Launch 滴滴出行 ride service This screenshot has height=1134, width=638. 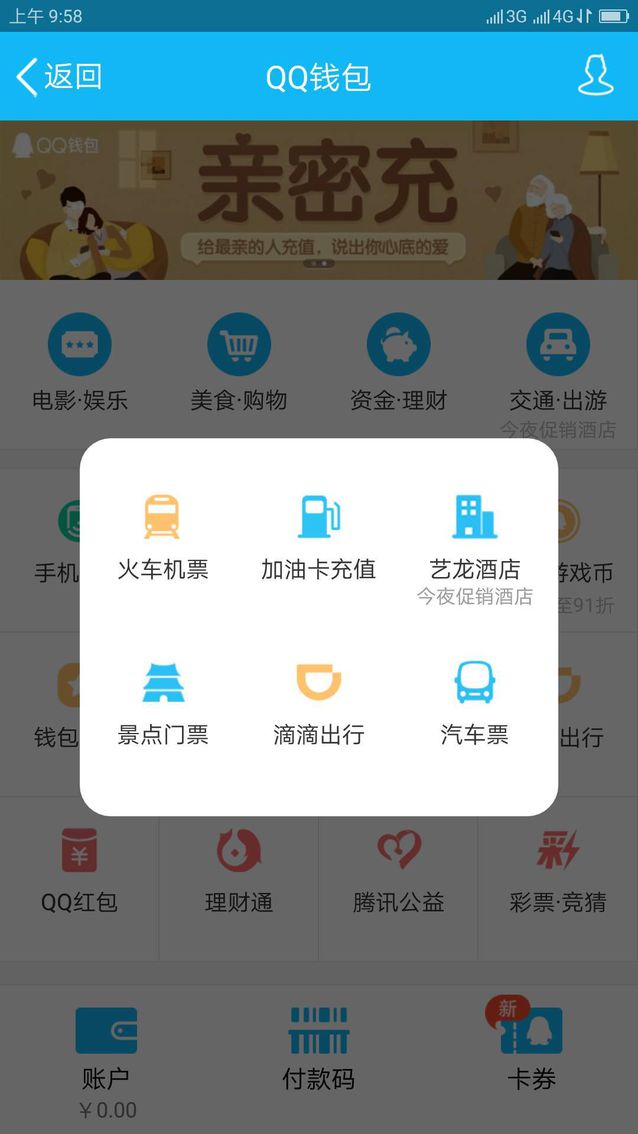(x=318, y=703)
